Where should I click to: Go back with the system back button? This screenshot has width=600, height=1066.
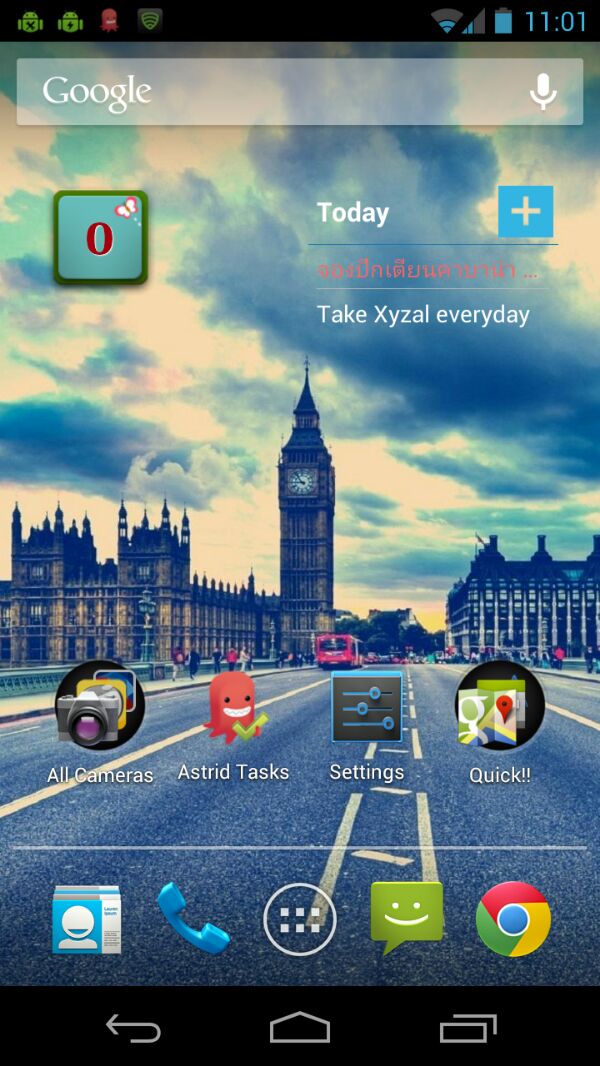pyautogui.click(x=133, y=1028)
